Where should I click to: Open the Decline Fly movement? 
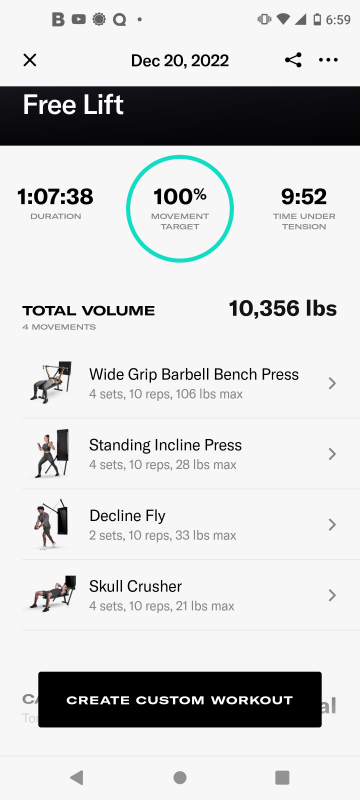(180, 524)
